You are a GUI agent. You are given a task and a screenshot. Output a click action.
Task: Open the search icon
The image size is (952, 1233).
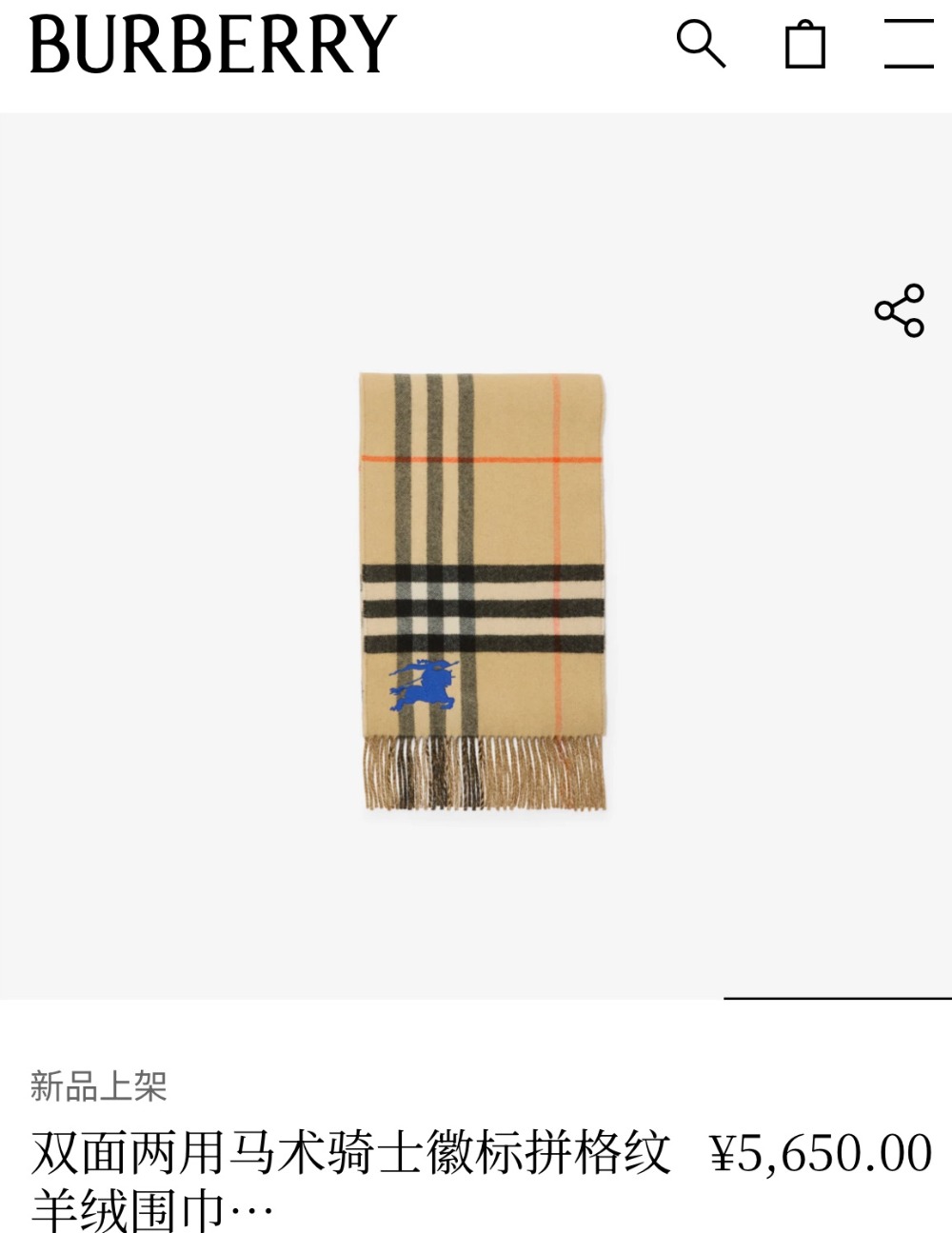click(x=701, y=44)
